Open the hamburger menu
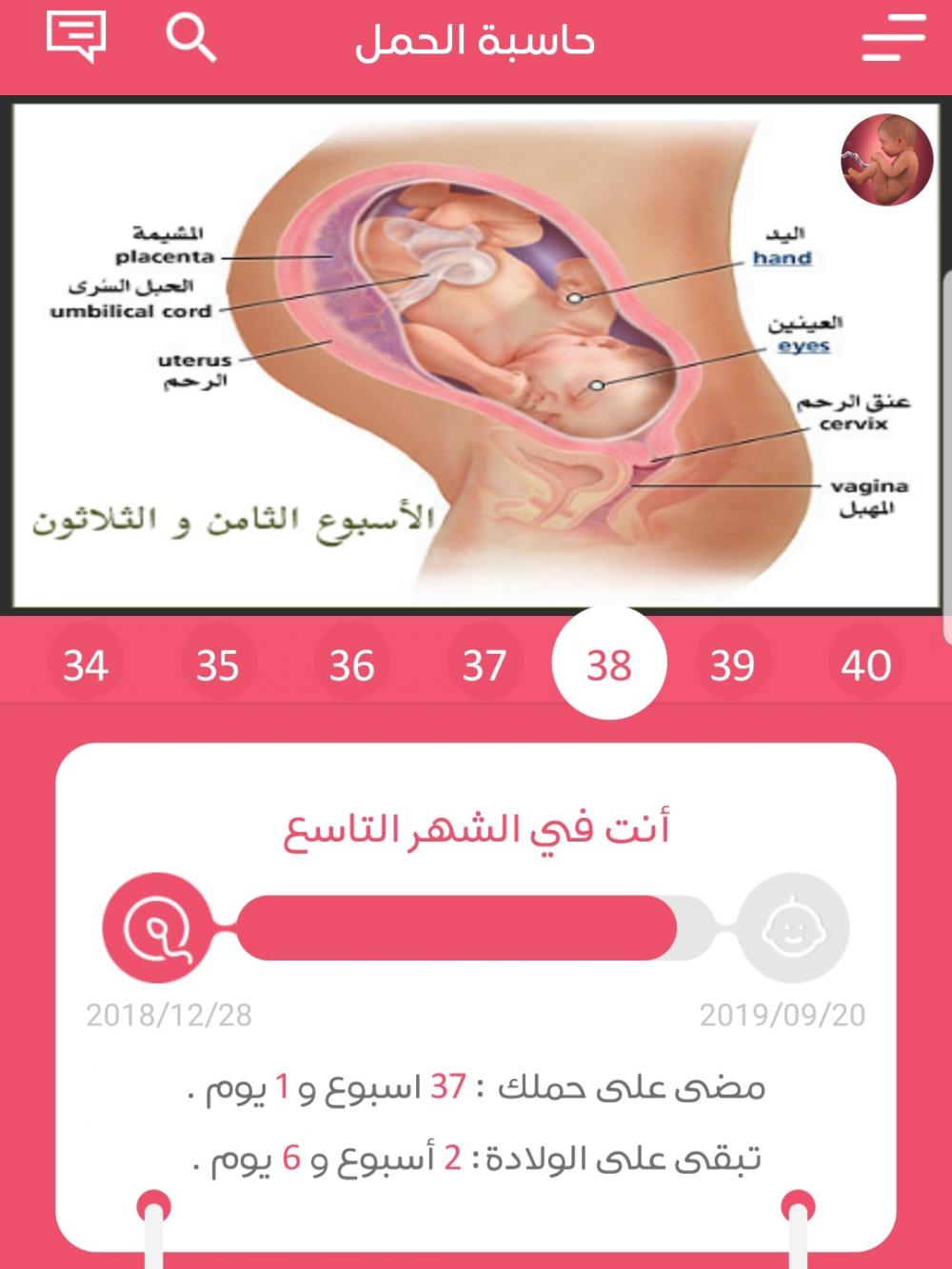This screenshot has height=1269, width=952. coord(893,40)
